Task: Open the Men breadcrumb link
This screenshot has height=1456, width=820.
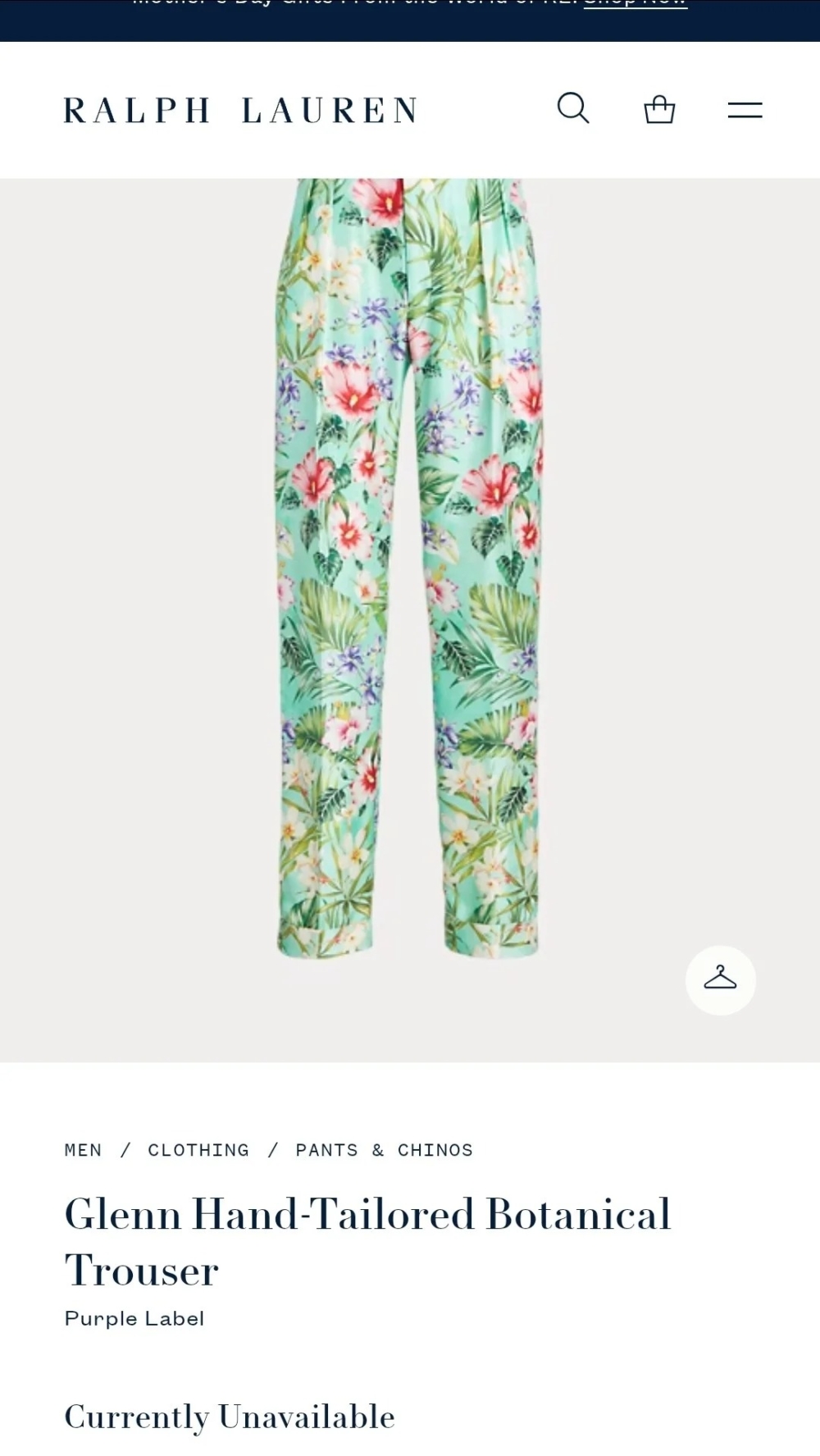Action: (84, 1150)
